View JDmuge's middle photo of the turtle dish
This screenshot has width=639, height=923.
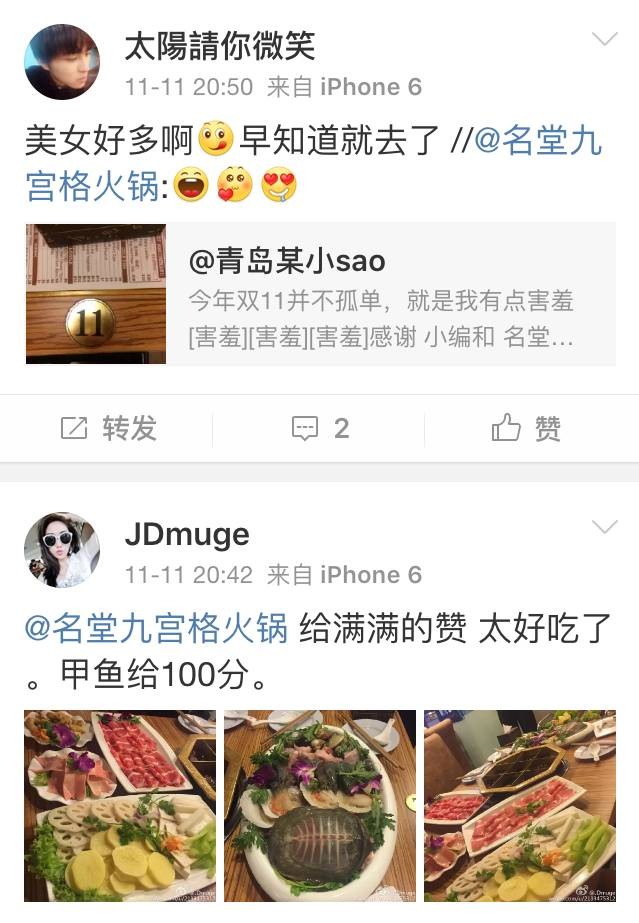(320, 805)
